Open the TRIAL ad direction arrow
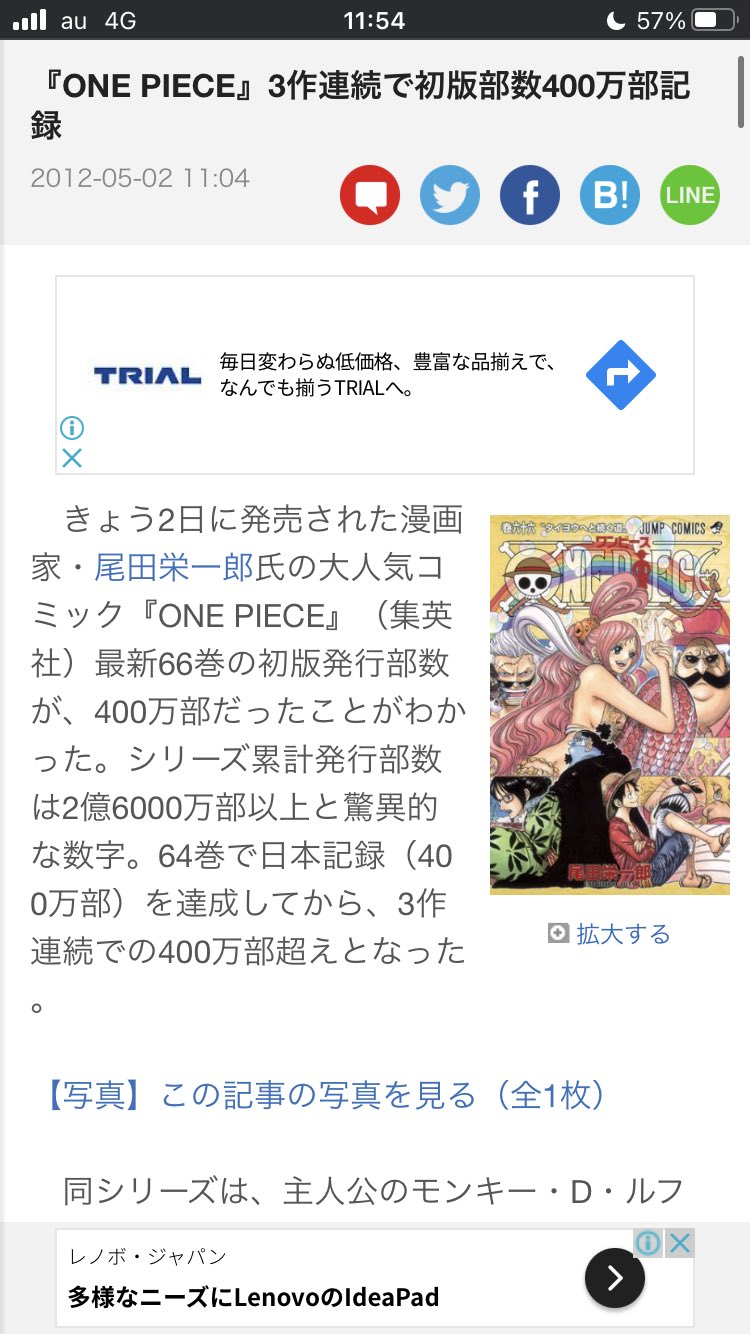Screen dimensions: 750x1334 pyautogui.click(x=620, y=375)
